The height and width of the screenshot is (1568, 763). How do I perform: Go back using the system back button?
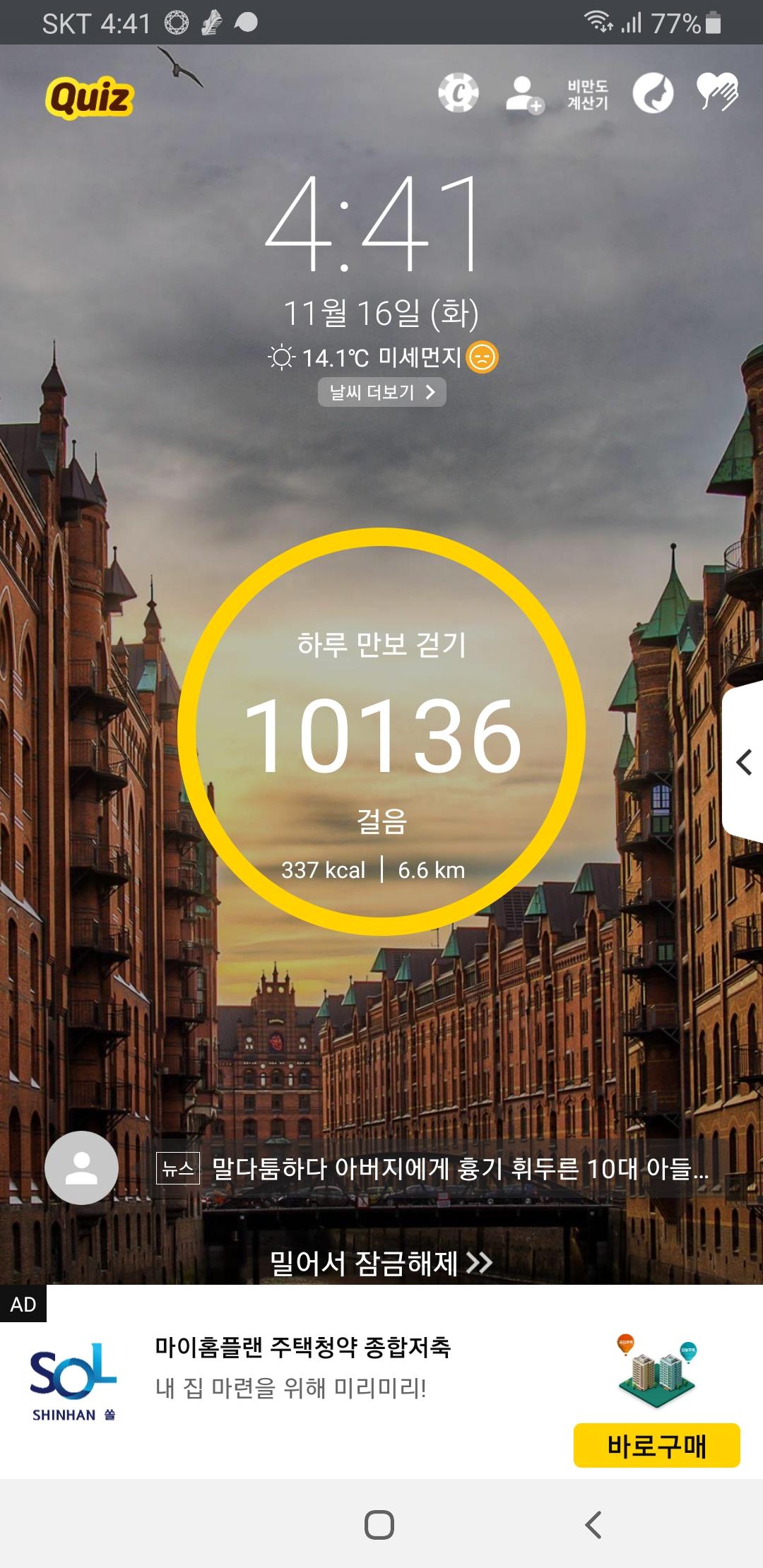[x=593, y=1524]
